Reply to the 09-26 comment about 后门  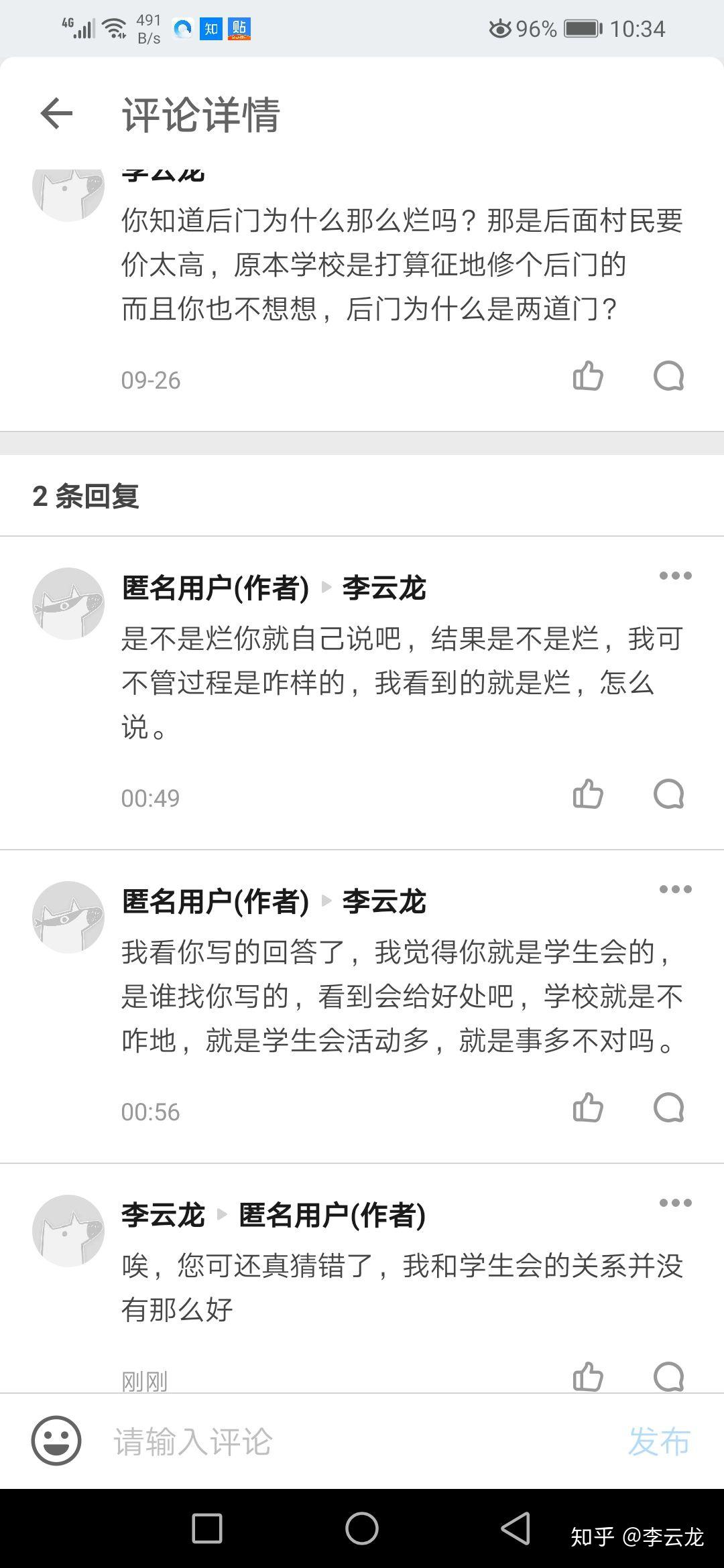tap(668, 376)
